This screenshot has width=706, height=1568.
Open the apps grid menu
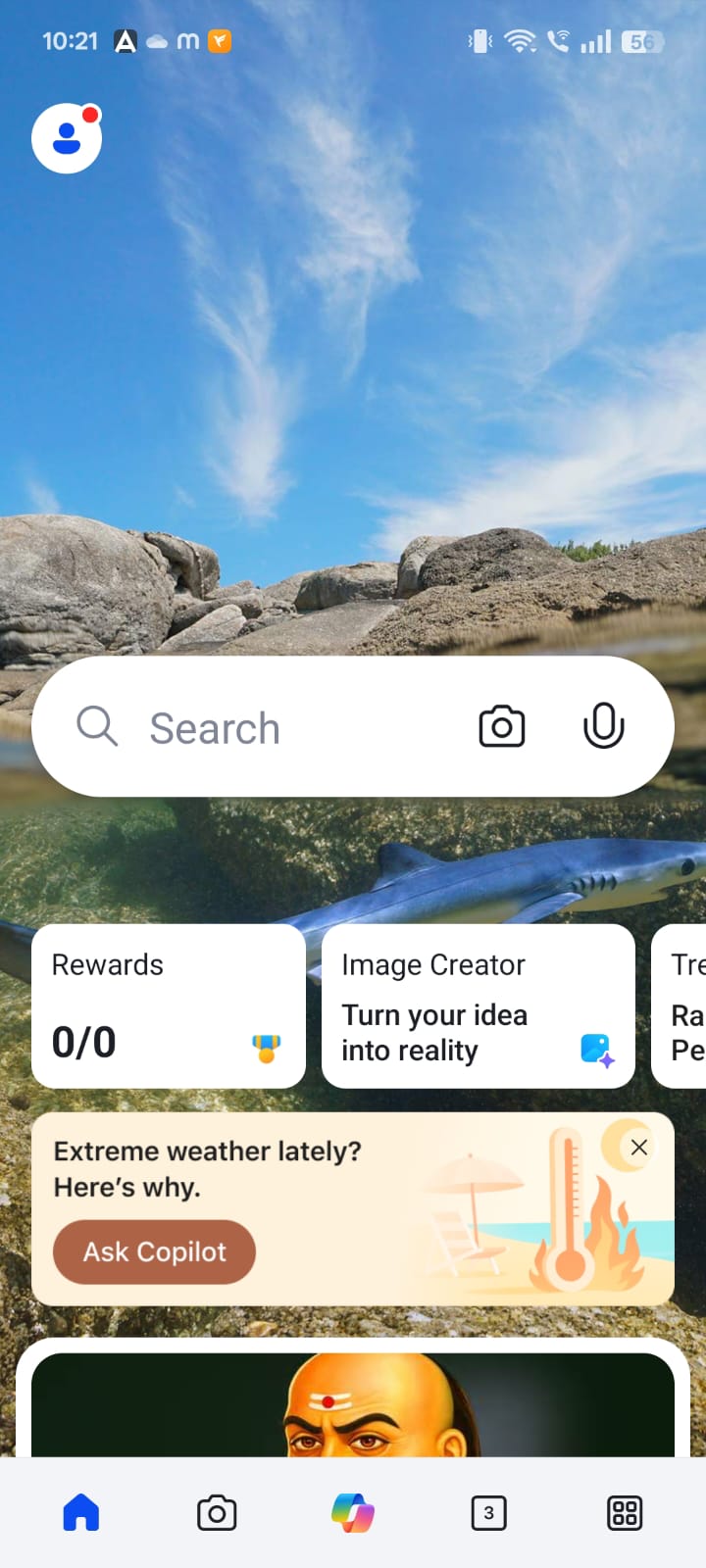point(625,1512)
